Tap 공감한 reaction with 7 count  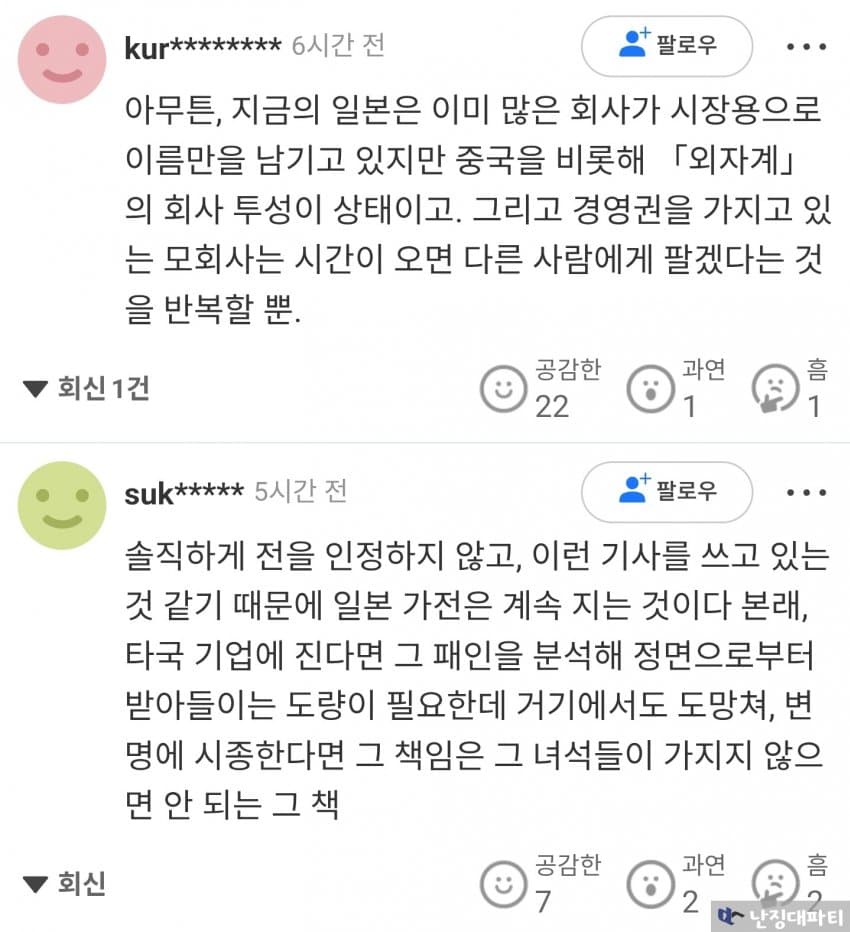[x=504, y=884]
